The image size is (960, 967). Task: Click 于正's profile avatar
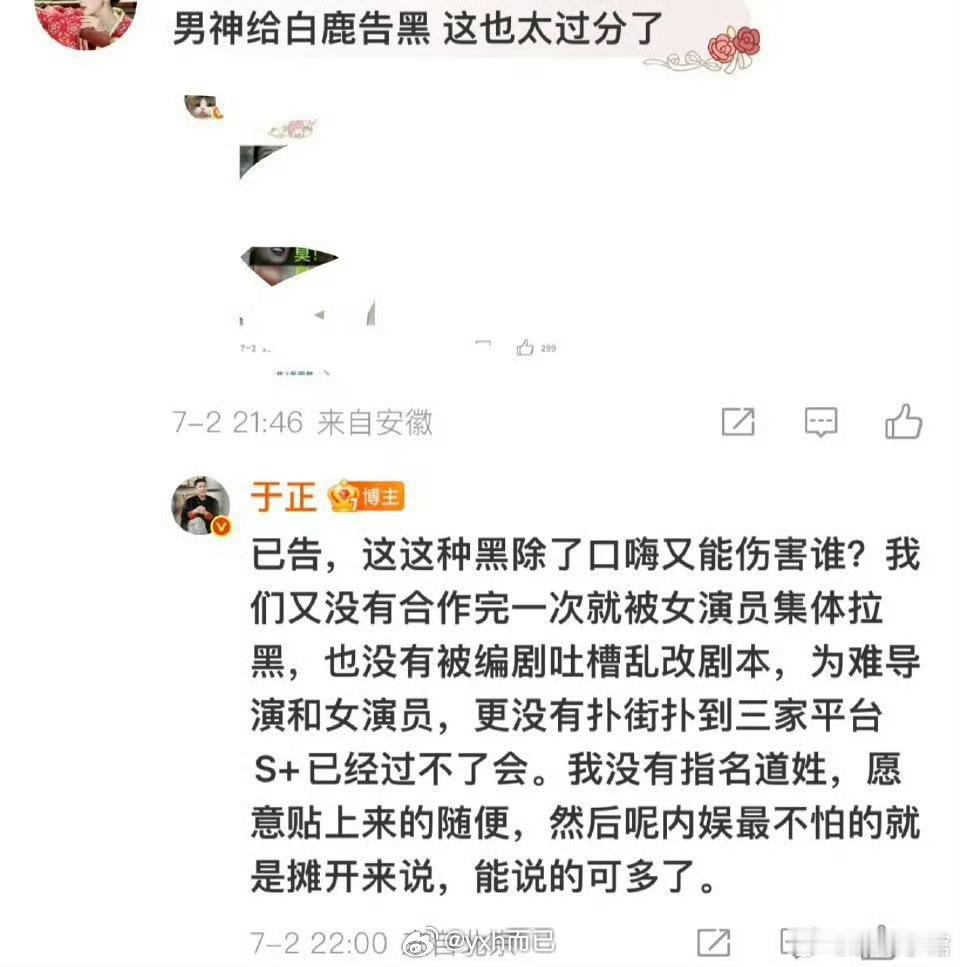200,500
